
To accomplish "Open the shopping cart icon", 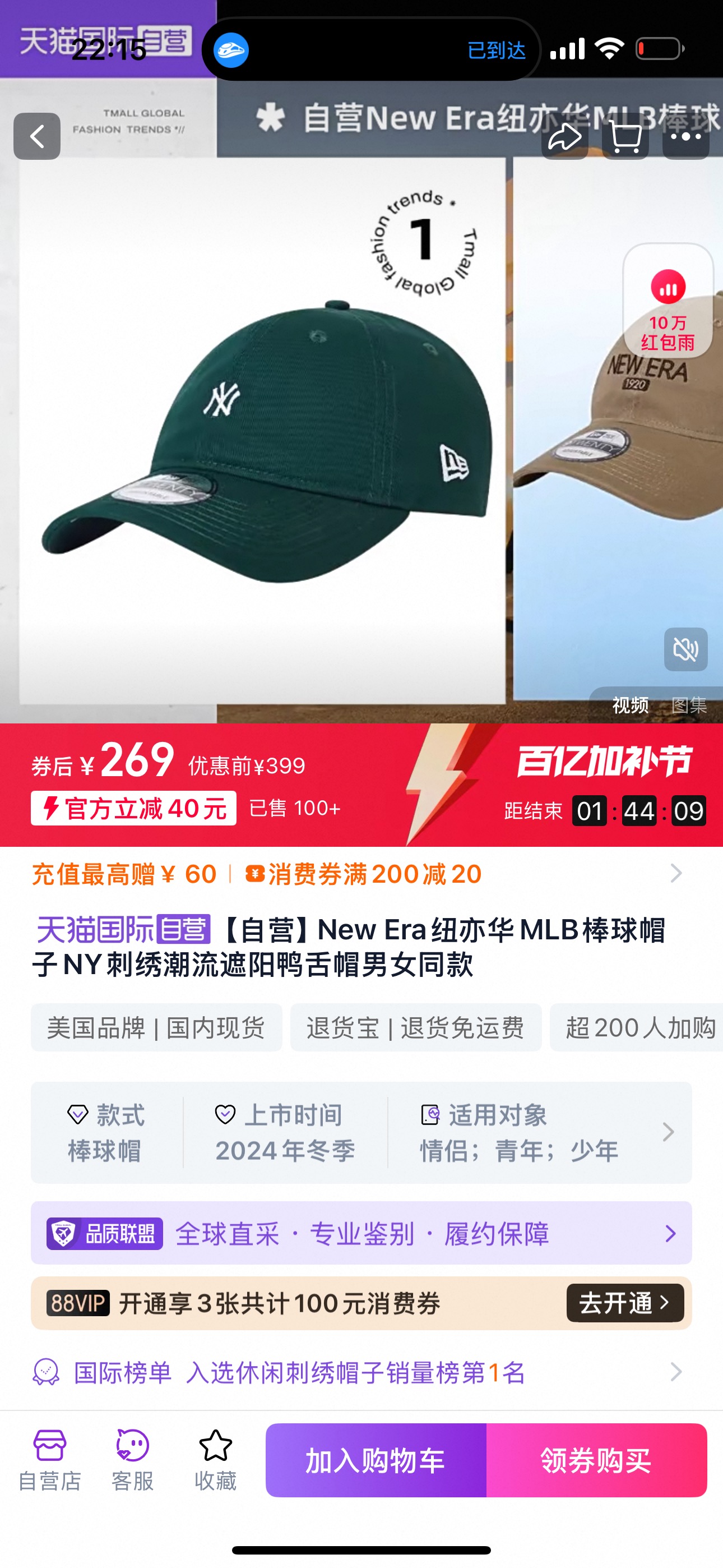I will [x=625, y=136].
